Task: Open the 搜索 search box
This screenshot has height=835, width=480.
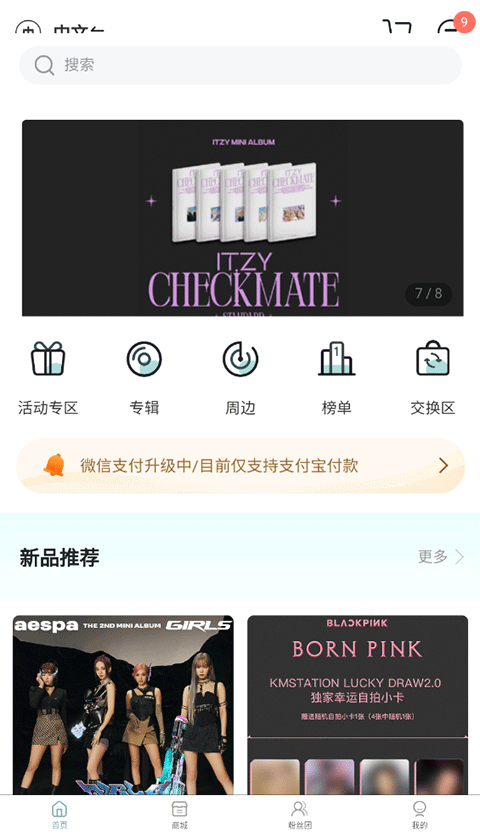Action: (x=240, y=65)
